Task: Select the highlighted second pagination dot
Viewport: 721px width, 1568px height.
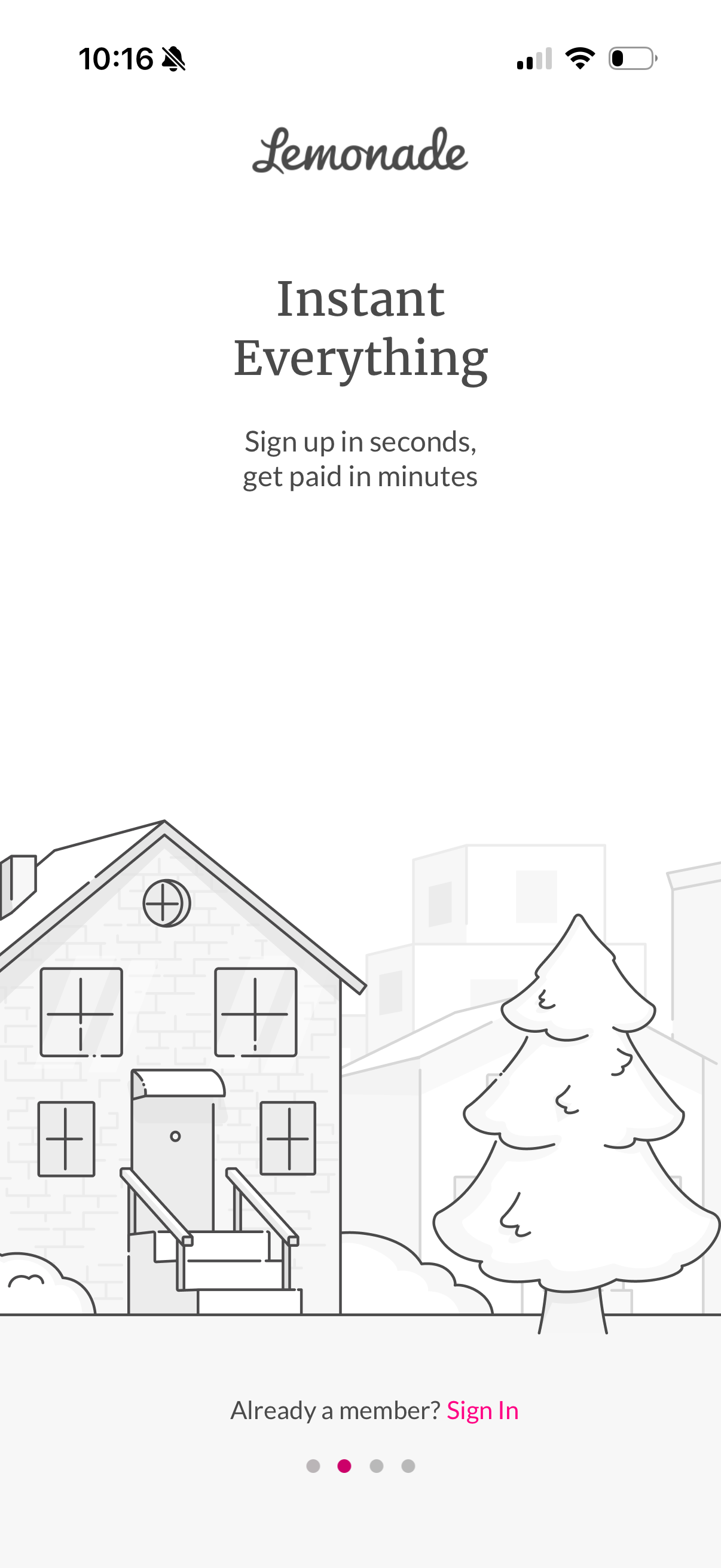Action: [x=344, y=1466]
